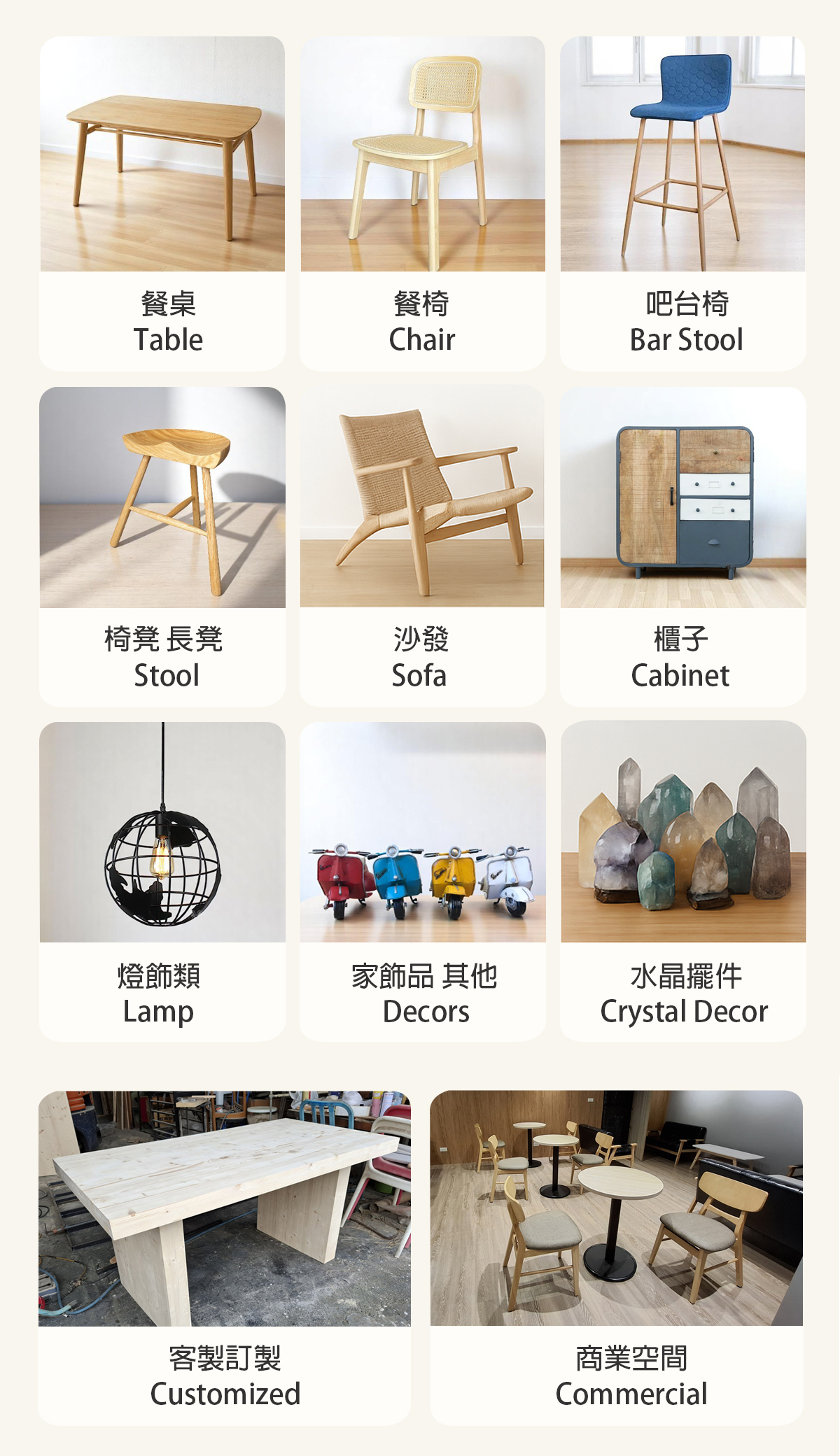Open the 櫃子 Cabinet category
This screenshot has width=840, height=1456.
click(x=683, y=546)
